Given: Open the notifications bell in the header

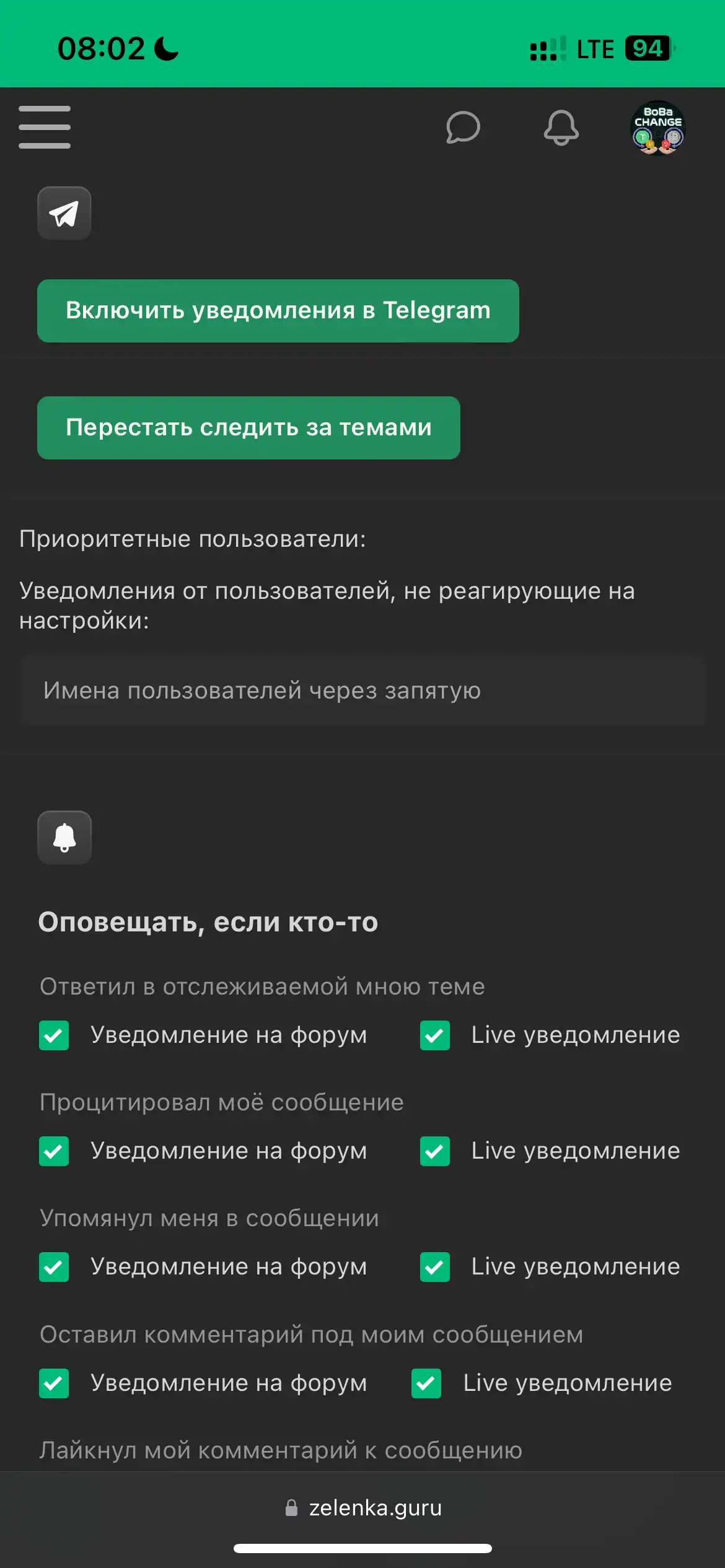Looking at the screenshot, I should point(561,128).
